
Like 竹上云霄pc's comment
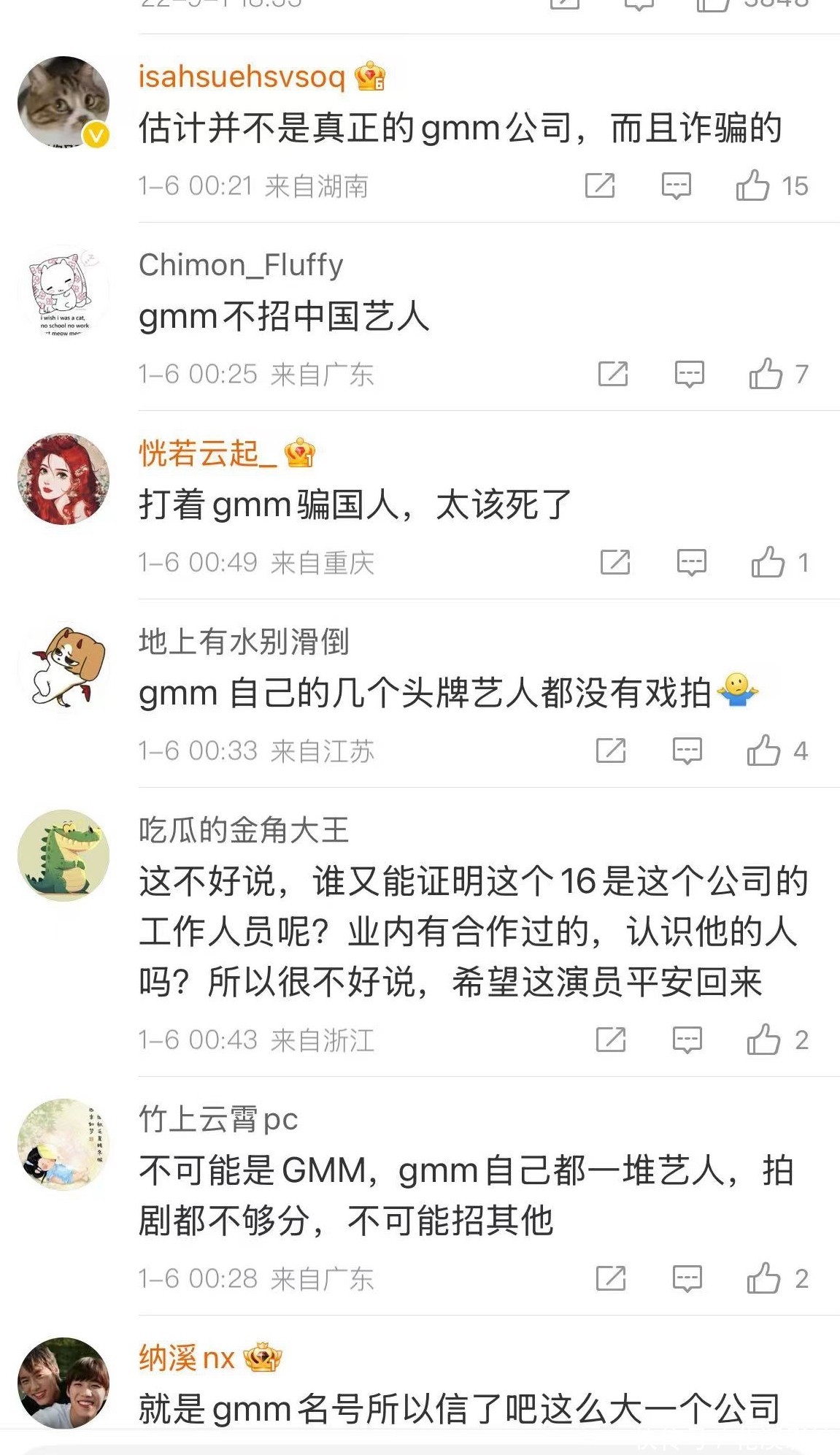pos(763,1279)
